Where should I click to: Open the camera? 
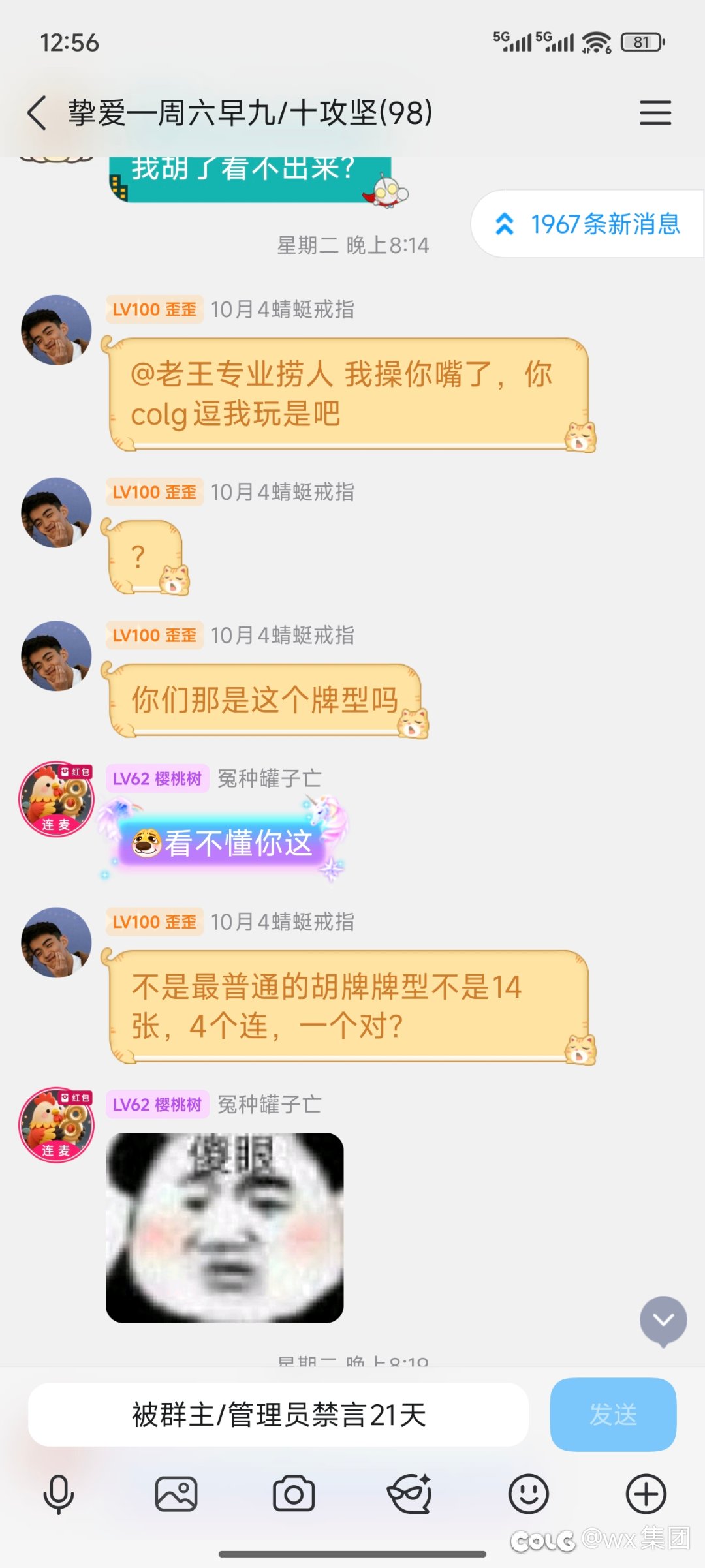pos(293,1494)
